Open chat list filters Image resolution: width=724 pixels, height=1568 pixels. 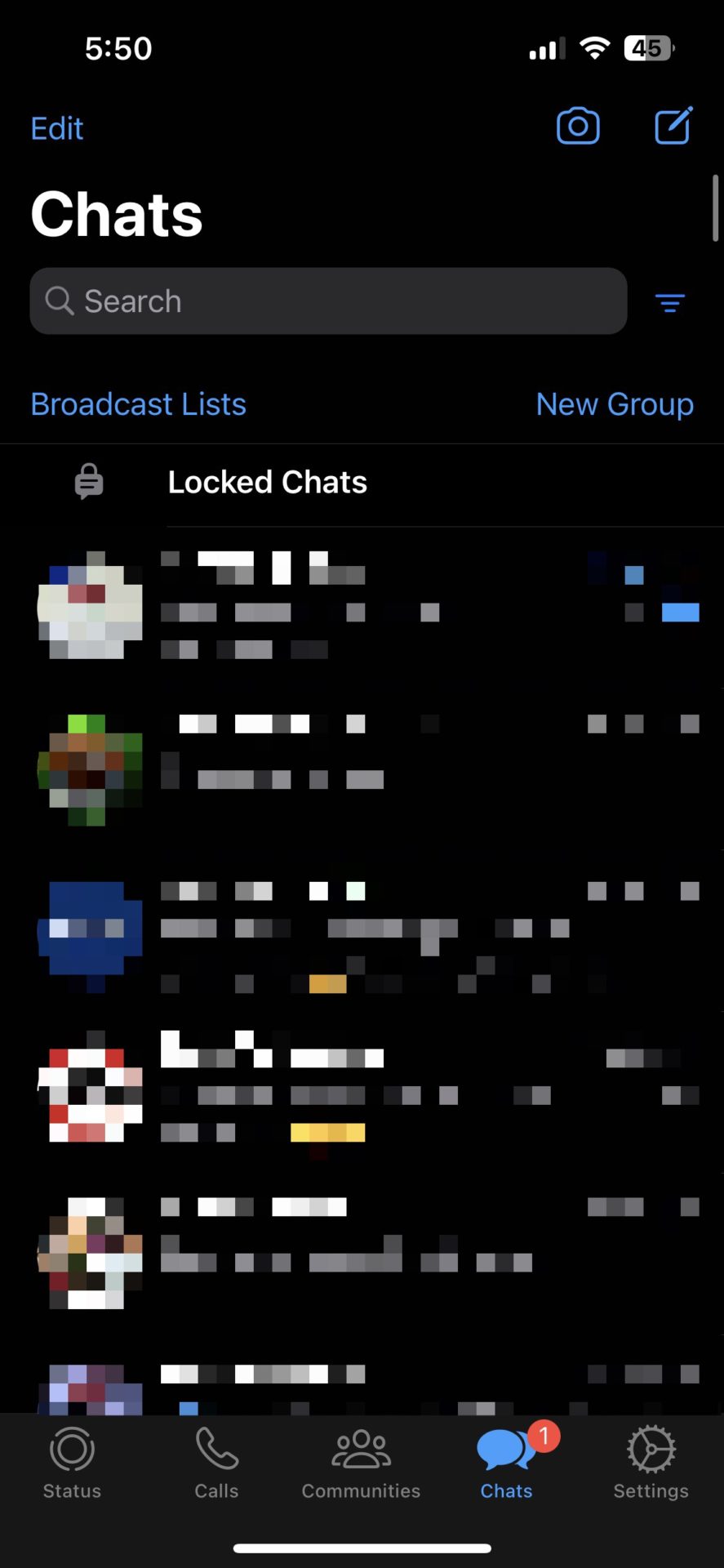[669, 302]
